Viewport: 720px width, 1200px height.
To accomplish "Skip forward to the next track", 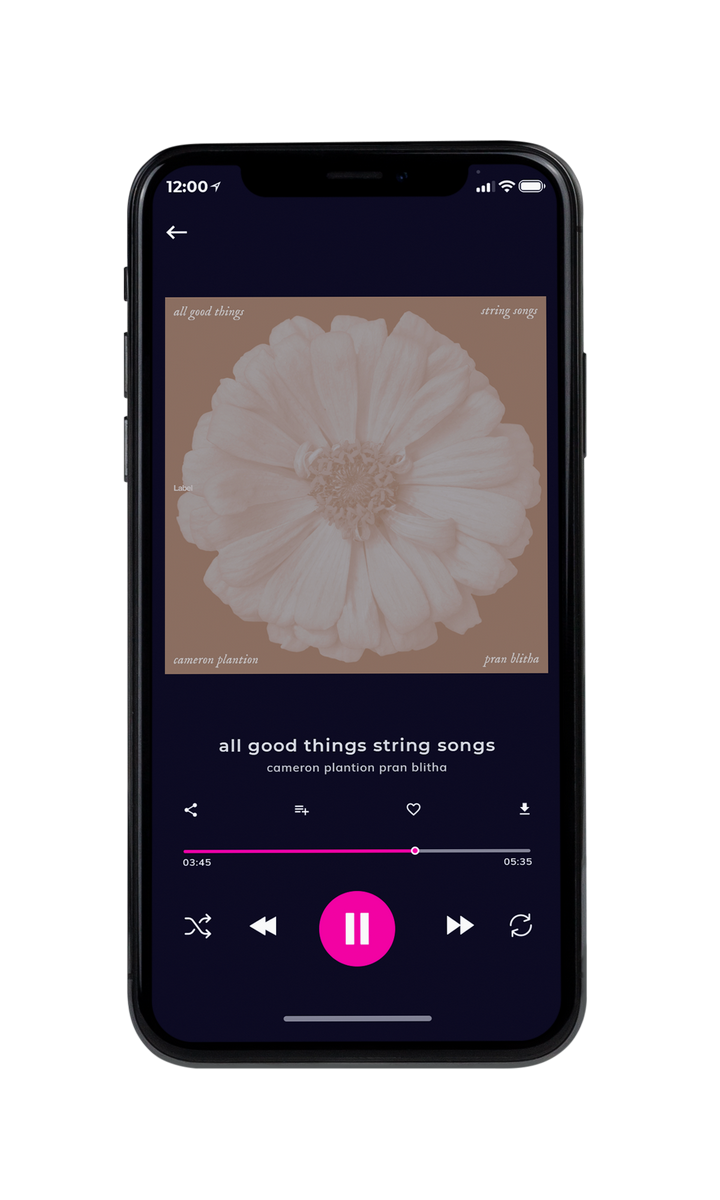I will click(460, 926).
